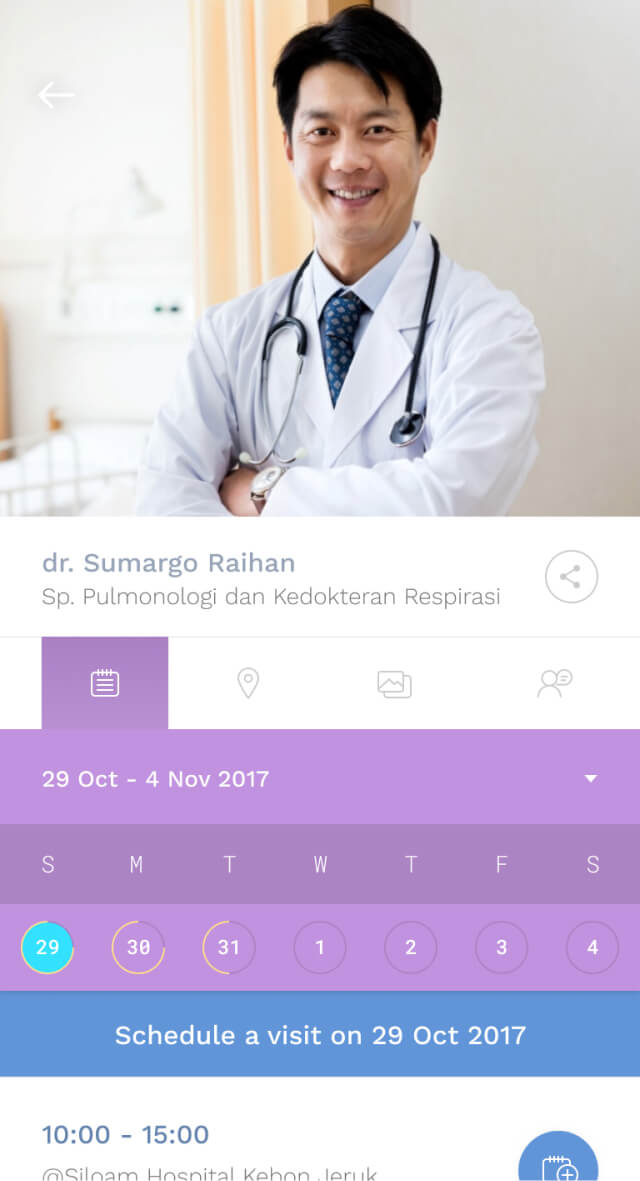Viewport: 640px width, 1181px height.
Task: Open the patient reviews tab
Action: point(554,683)
